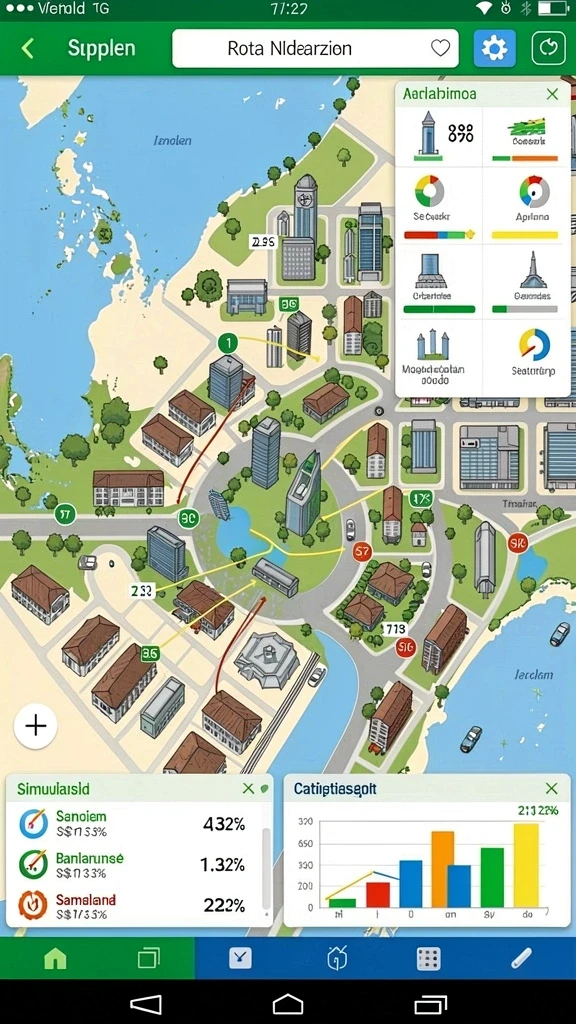
Task: Close the Aarlabimoa panel
Action: (552, 94)
